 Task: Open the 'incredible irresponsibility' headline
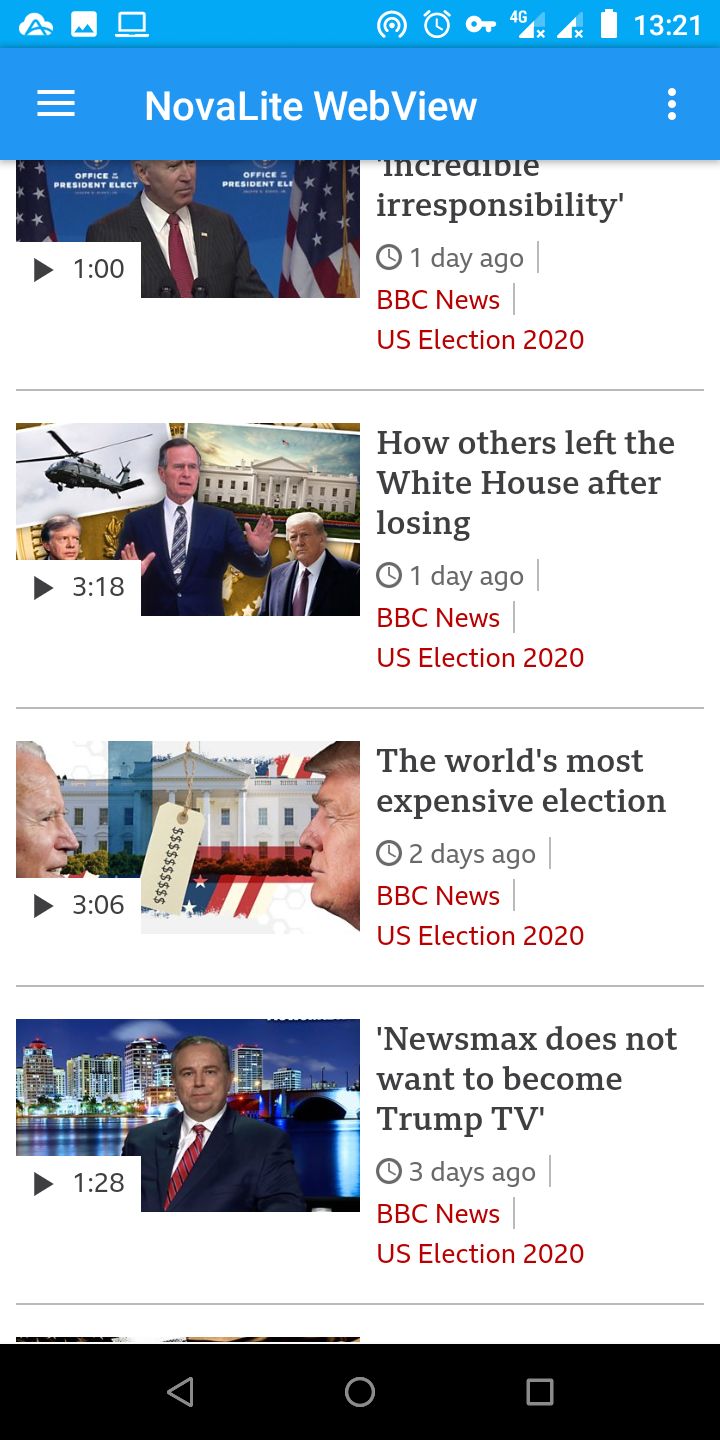click(500, 195)
